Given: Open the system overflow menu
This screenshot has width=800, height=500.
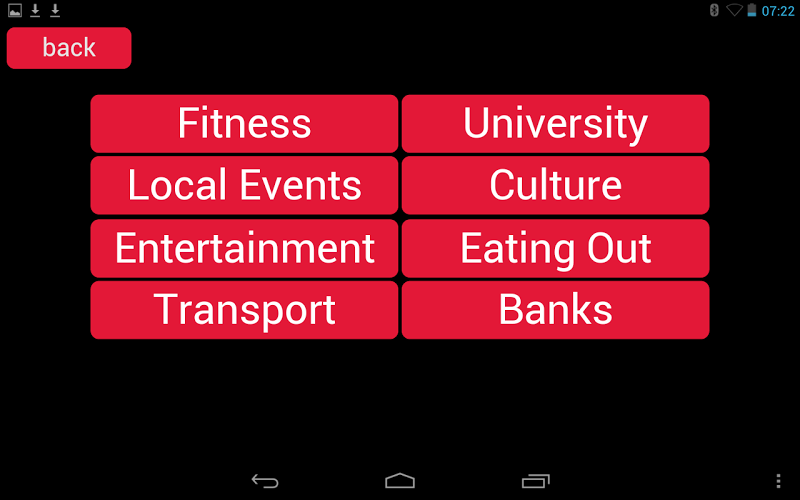Looking at the screenshot, I should click(779, 481).
